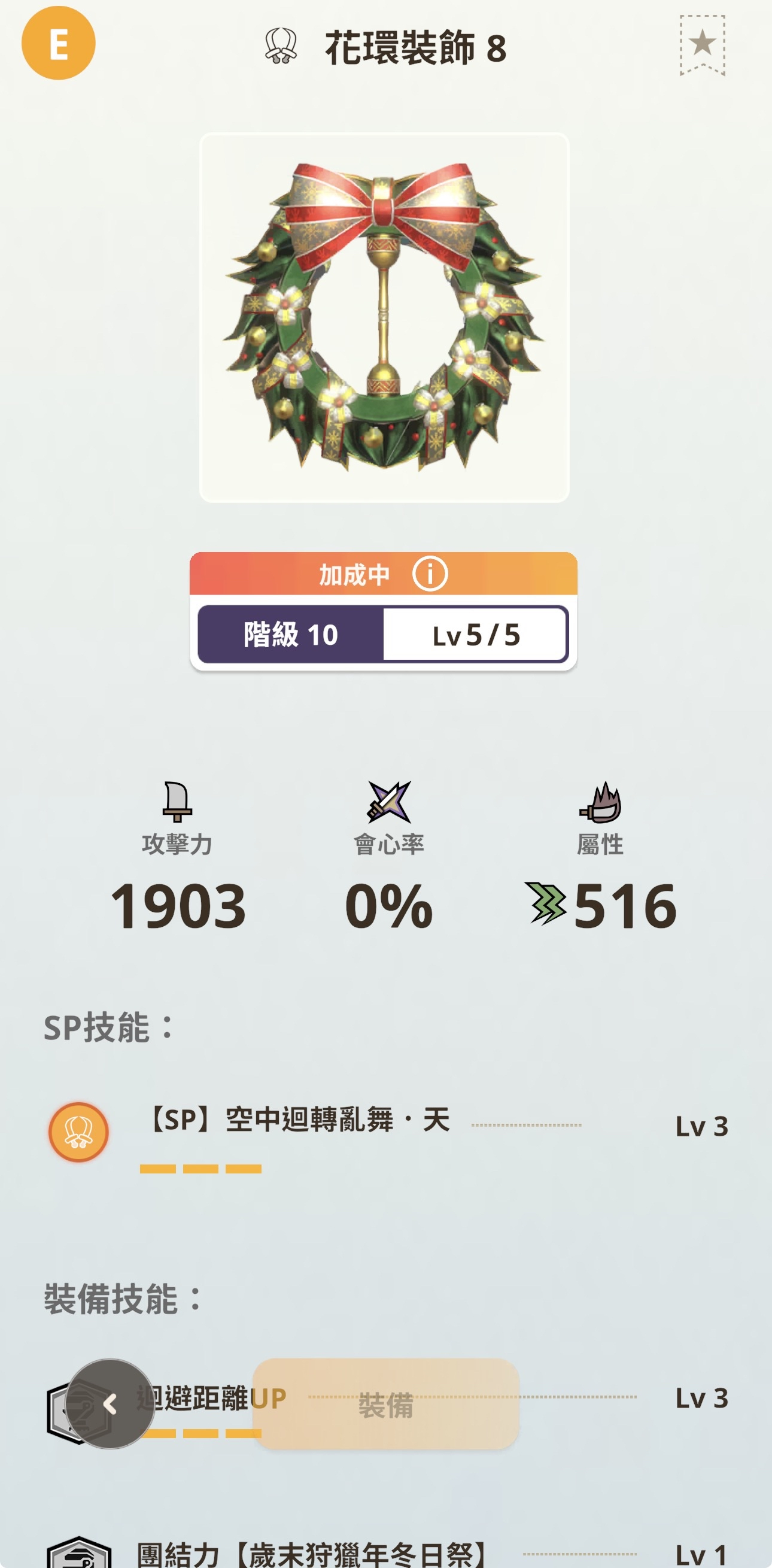Tap the bookmark star to favorite this weapon
772x1568 pixels.
click(x=702, y=44)
